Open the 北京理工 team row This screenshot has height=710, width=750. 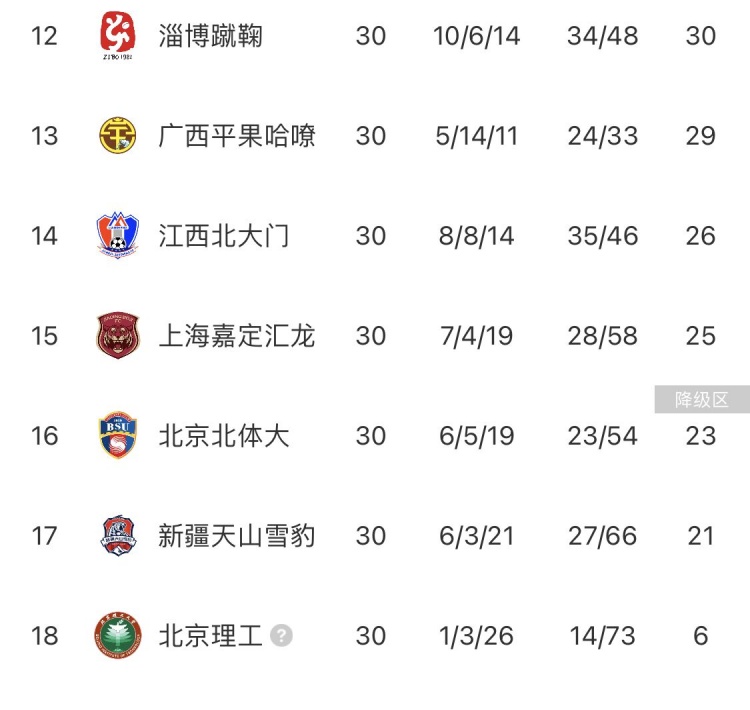pyautogui.click(x=210, y=636)
